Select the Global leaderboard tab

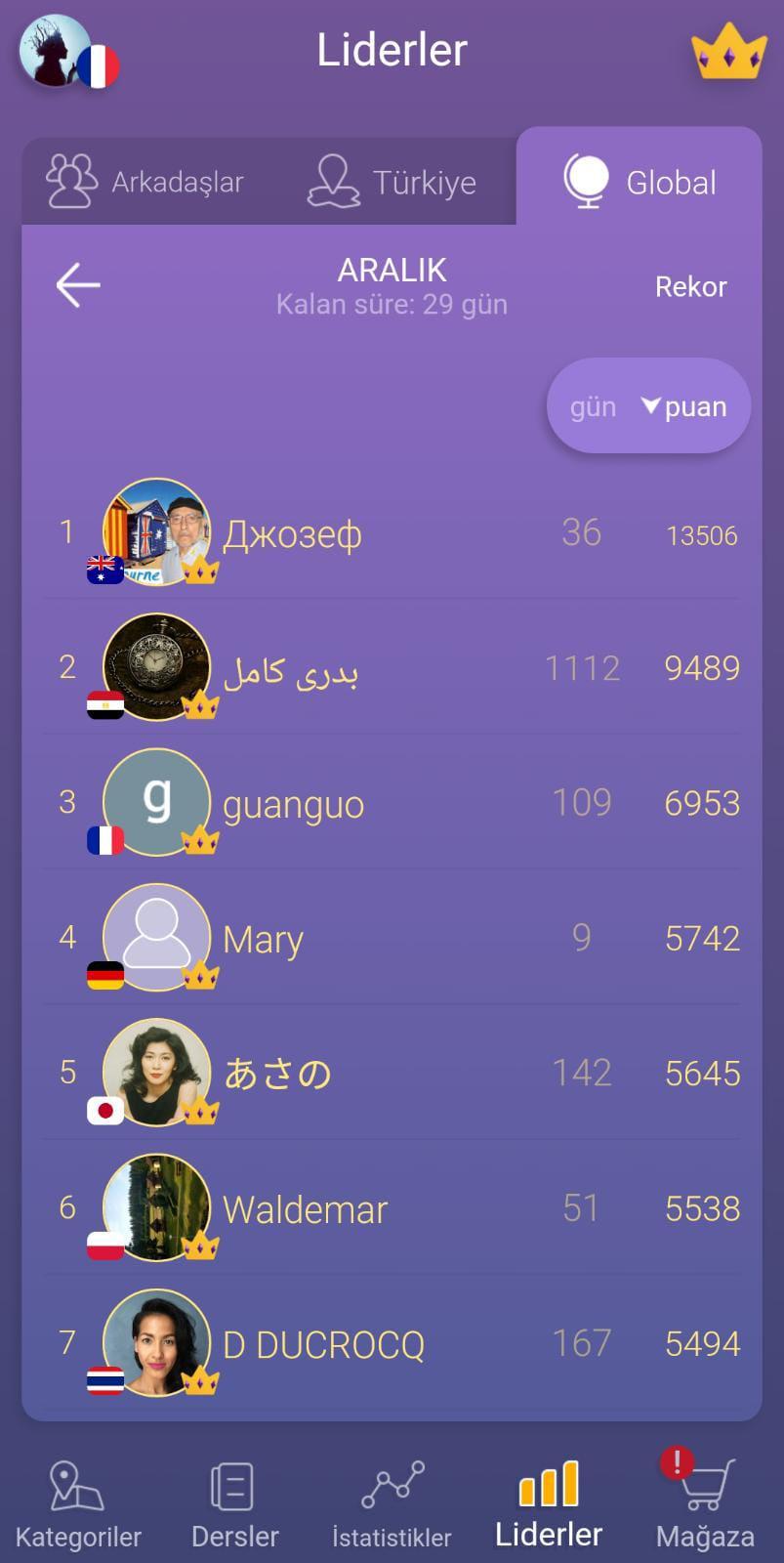pyautogui.click(x=640, y=182)
